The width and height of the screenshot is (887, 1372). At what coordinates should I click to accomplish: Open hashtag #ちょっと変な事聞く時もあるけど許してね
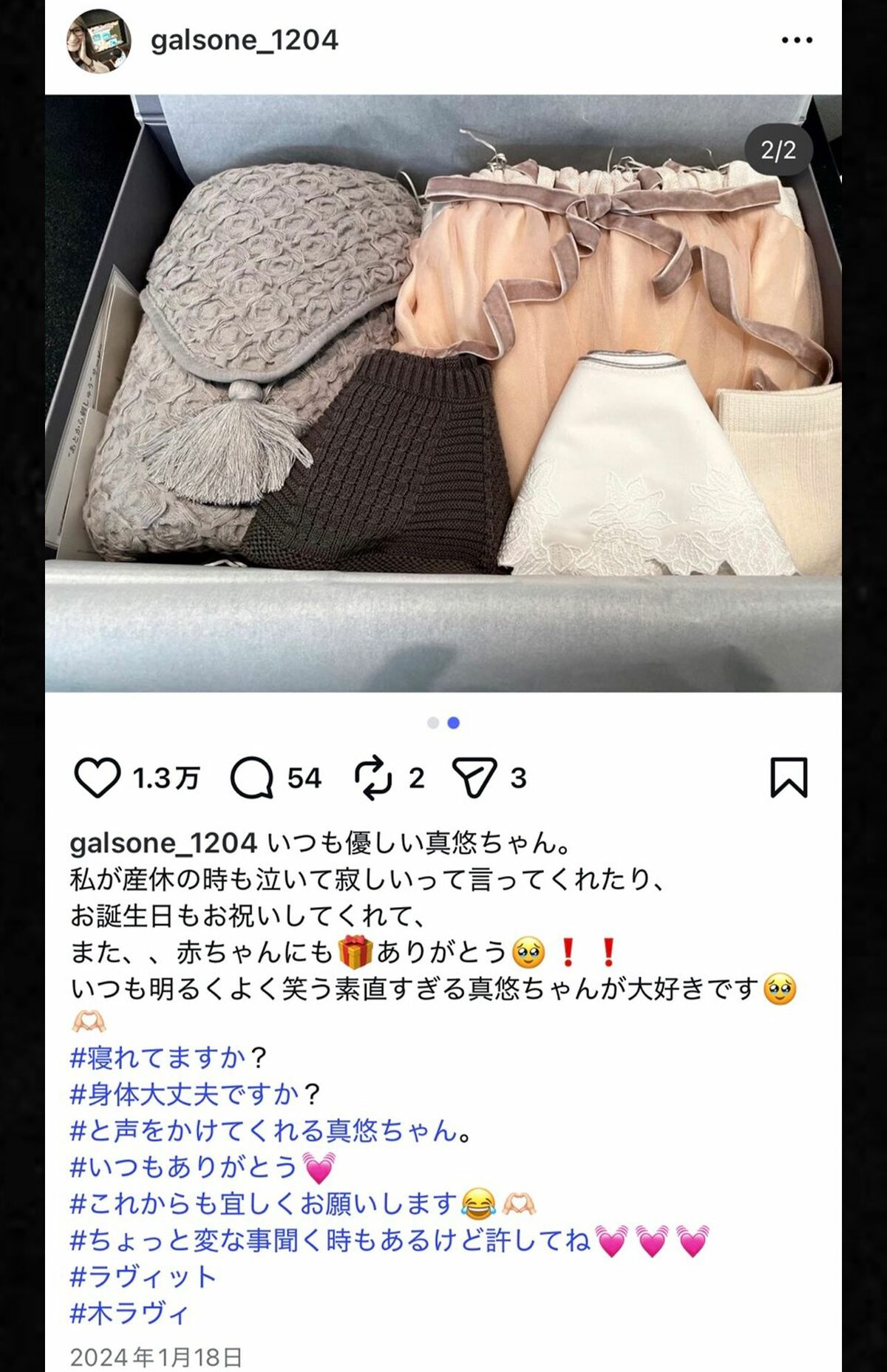click(330, 1240)
